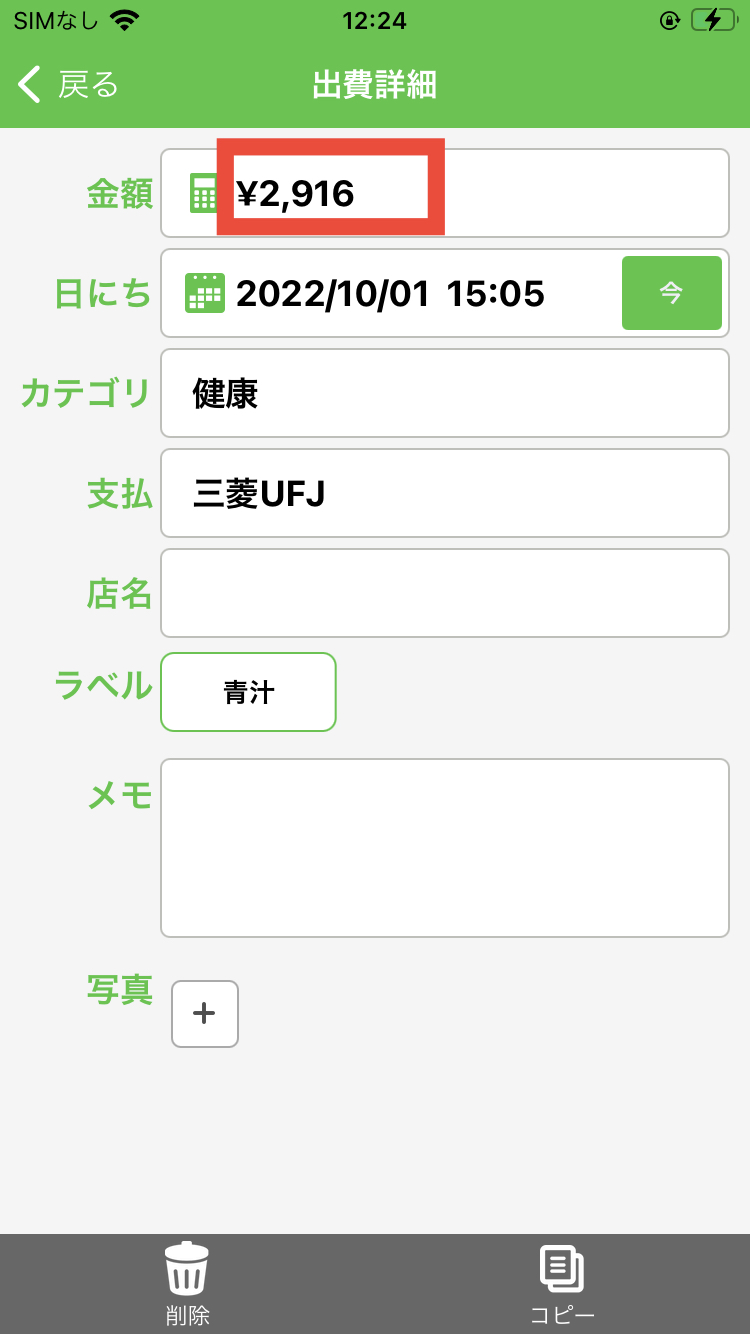Tap the 青汁 label chip

coord(248,692)
